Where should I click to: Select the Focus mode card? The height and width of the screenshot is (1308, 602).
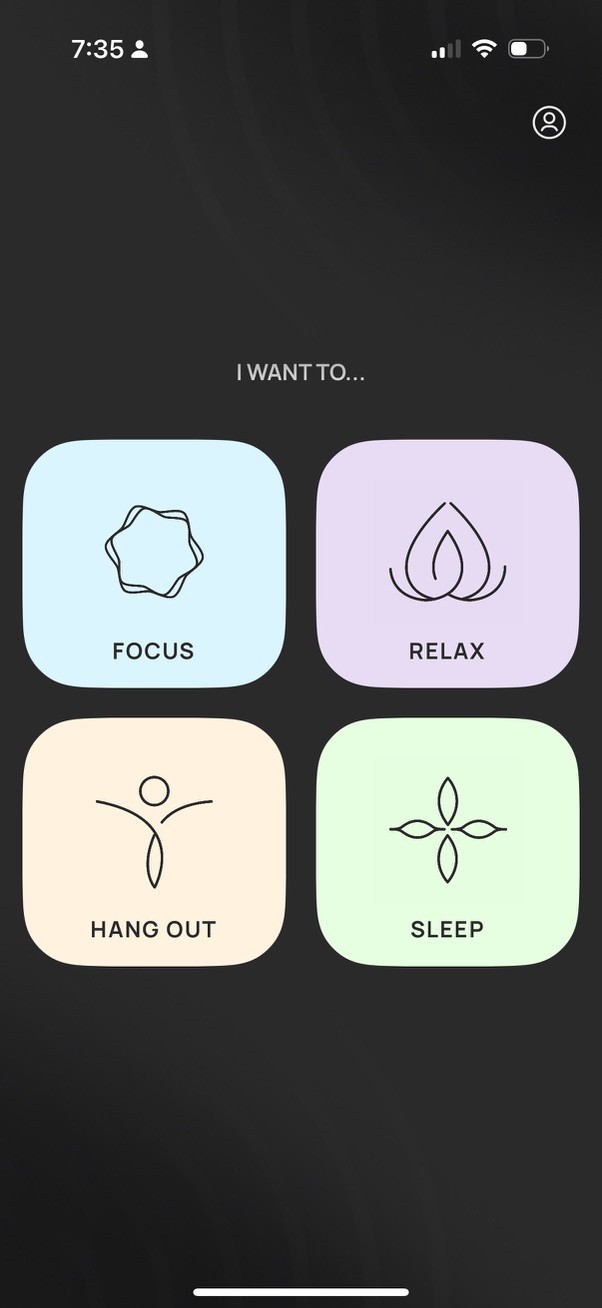[x=154, y=564]
